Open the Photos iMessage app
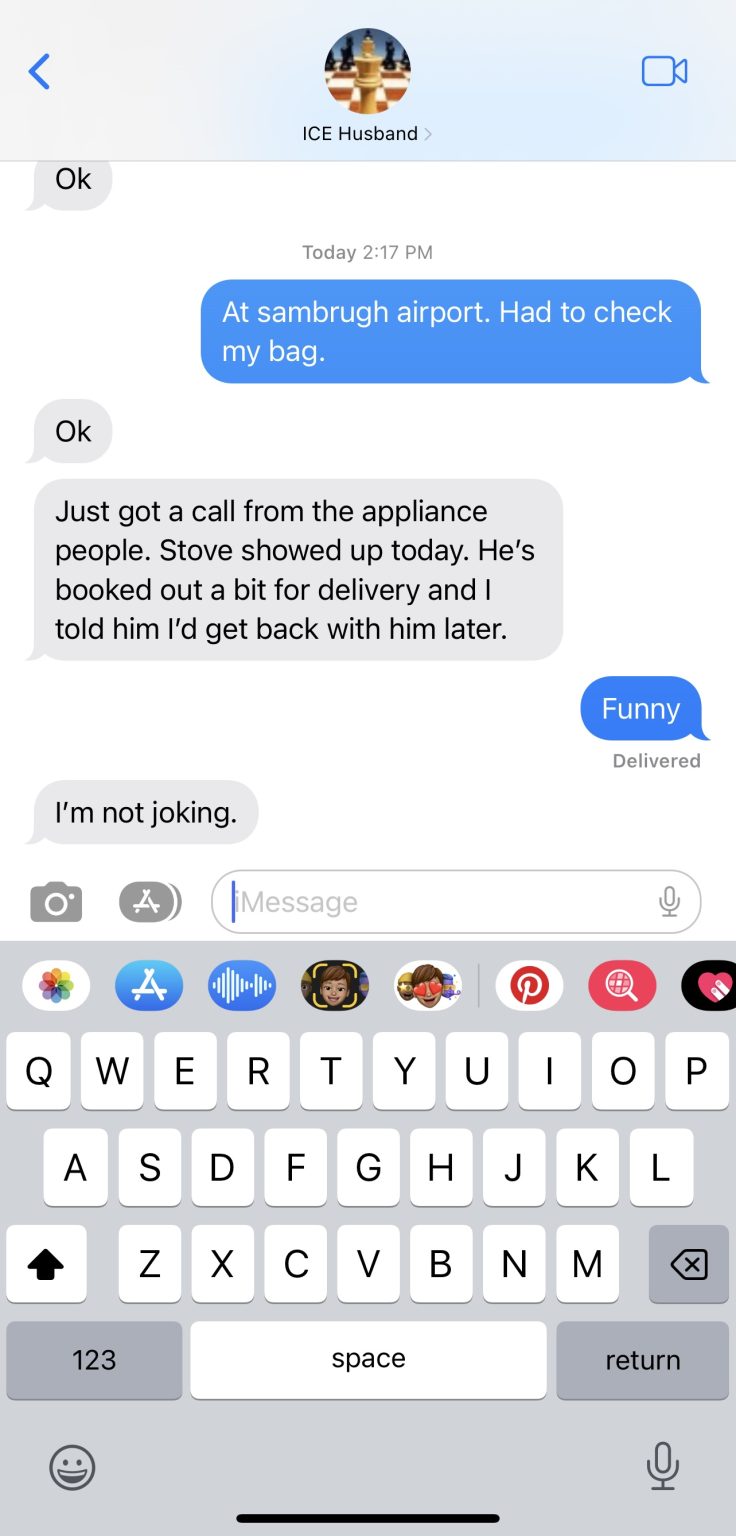The width and height of the screenshot is (736, 1536). pos(56,987)
